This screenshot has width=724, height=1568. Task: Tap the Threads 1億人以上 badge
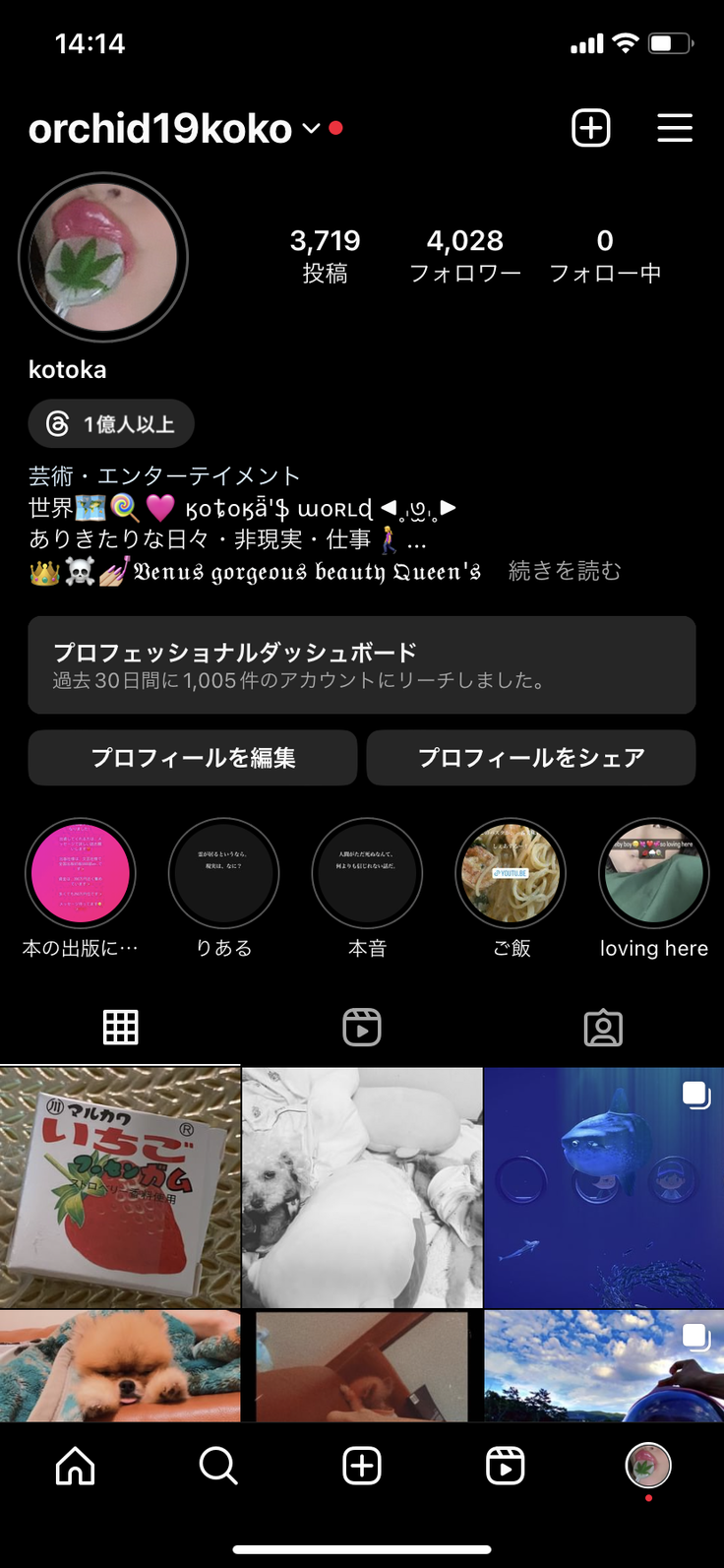tap(111, 424)
